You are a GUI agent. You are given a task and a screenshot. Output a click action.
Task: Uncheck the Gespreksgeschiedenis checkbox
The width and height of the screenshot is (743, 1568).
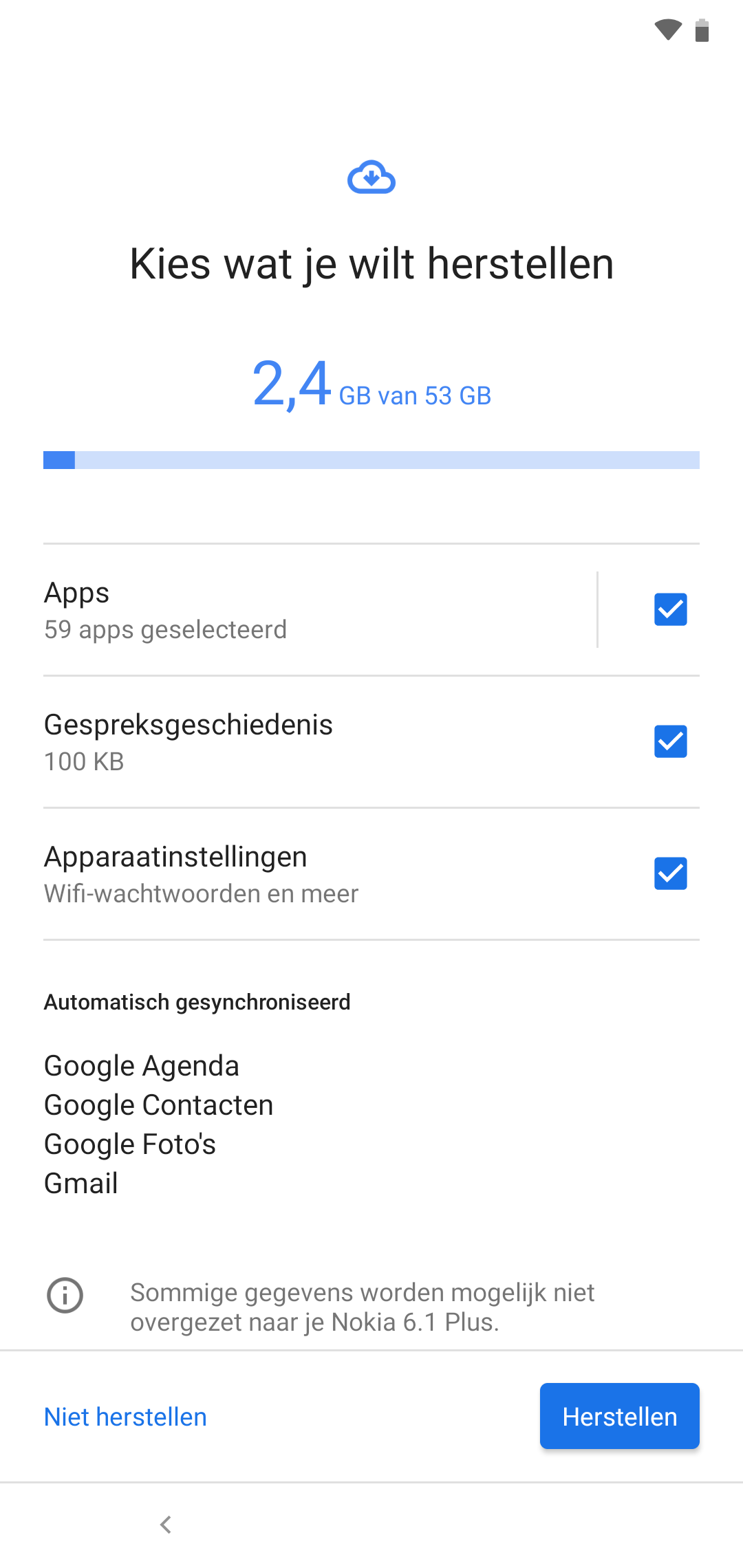tap(671, 741)
